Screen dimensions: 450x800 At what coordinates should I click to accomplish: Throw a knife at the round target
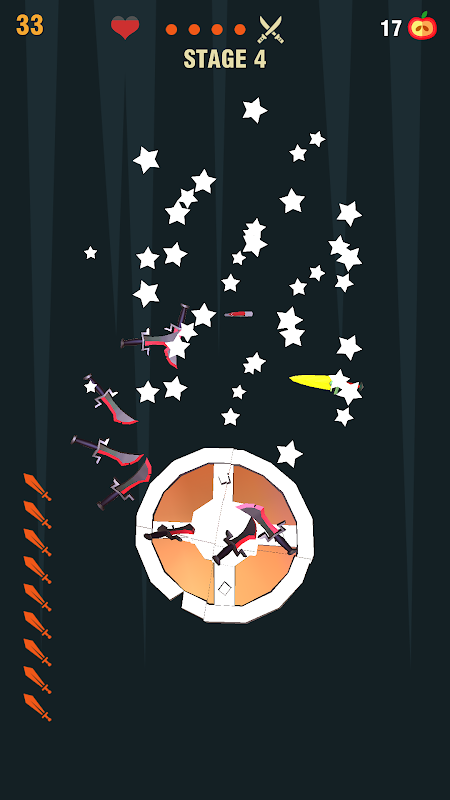tap(224, 535)
